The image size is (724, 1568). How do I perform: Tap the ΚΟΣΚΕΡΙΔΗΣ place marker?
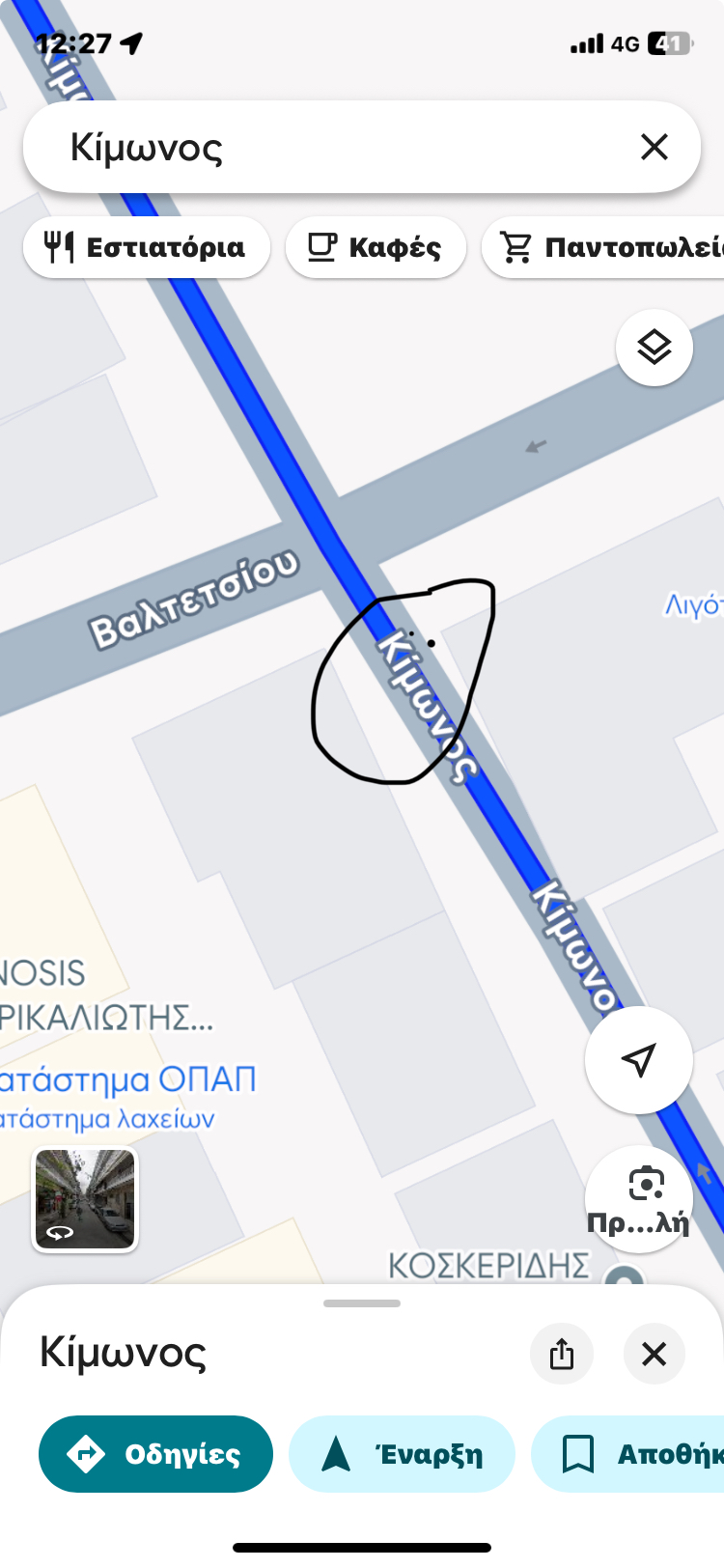pyautogui.click(x=625, y=1276)
